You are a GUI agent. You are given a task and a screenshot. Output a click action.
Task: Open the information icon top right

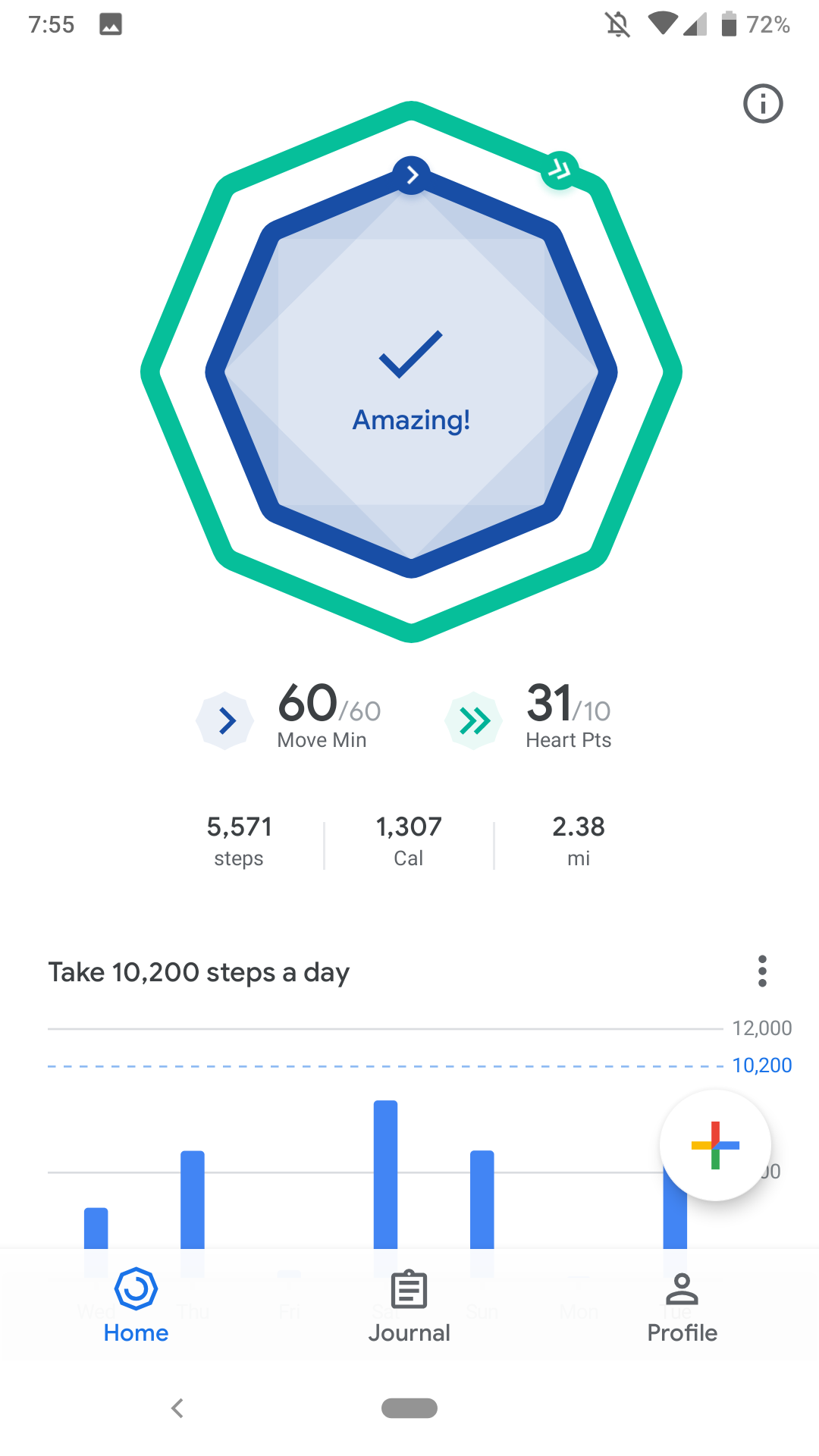[x=763, y=104]
